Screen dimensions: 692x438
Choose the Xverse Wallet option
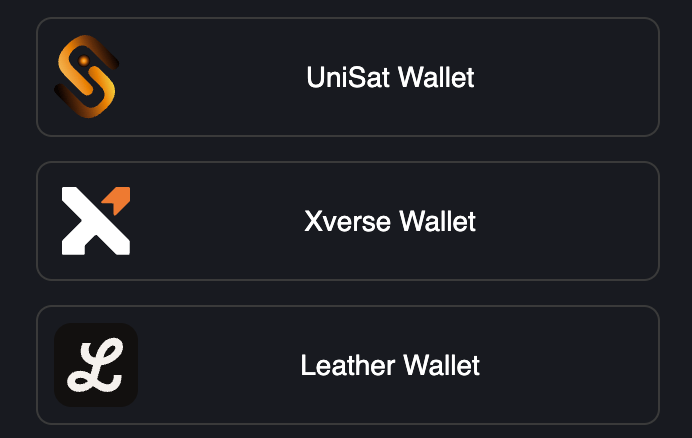(x=348, y=221)
